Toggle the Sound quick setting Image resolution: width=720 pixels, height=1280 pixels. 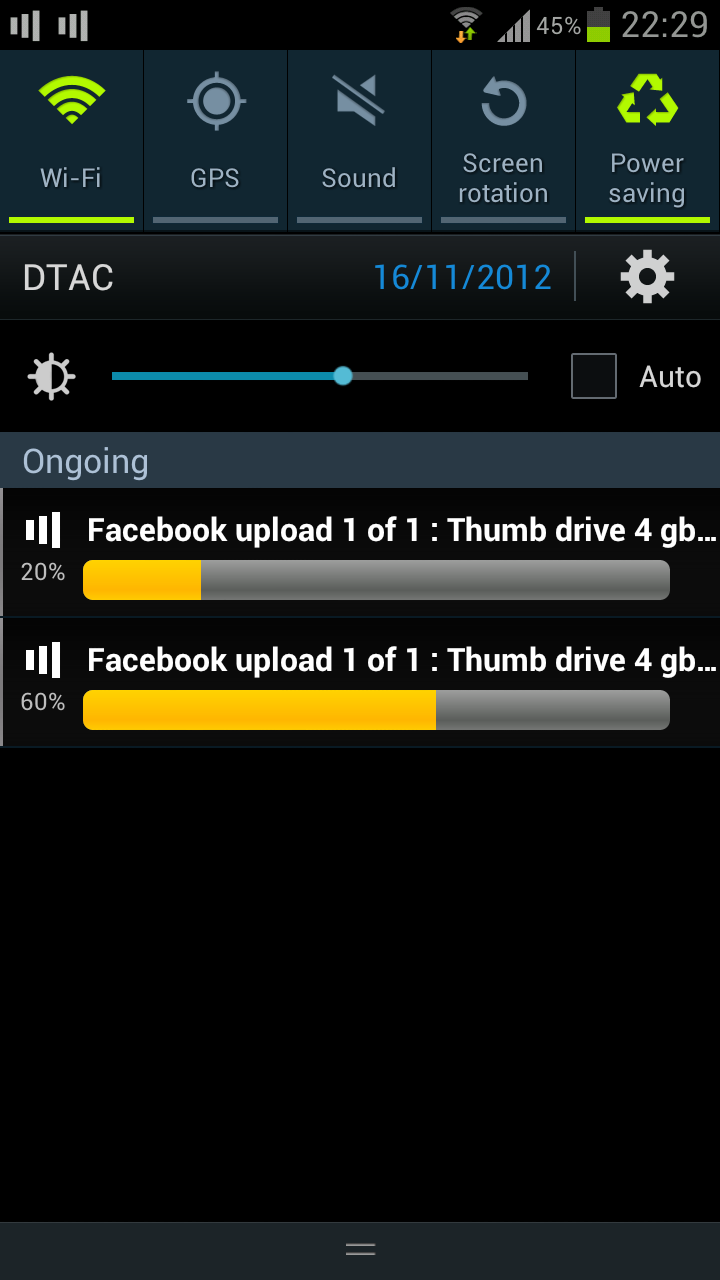pyautogui.click(x=359, y=140)
